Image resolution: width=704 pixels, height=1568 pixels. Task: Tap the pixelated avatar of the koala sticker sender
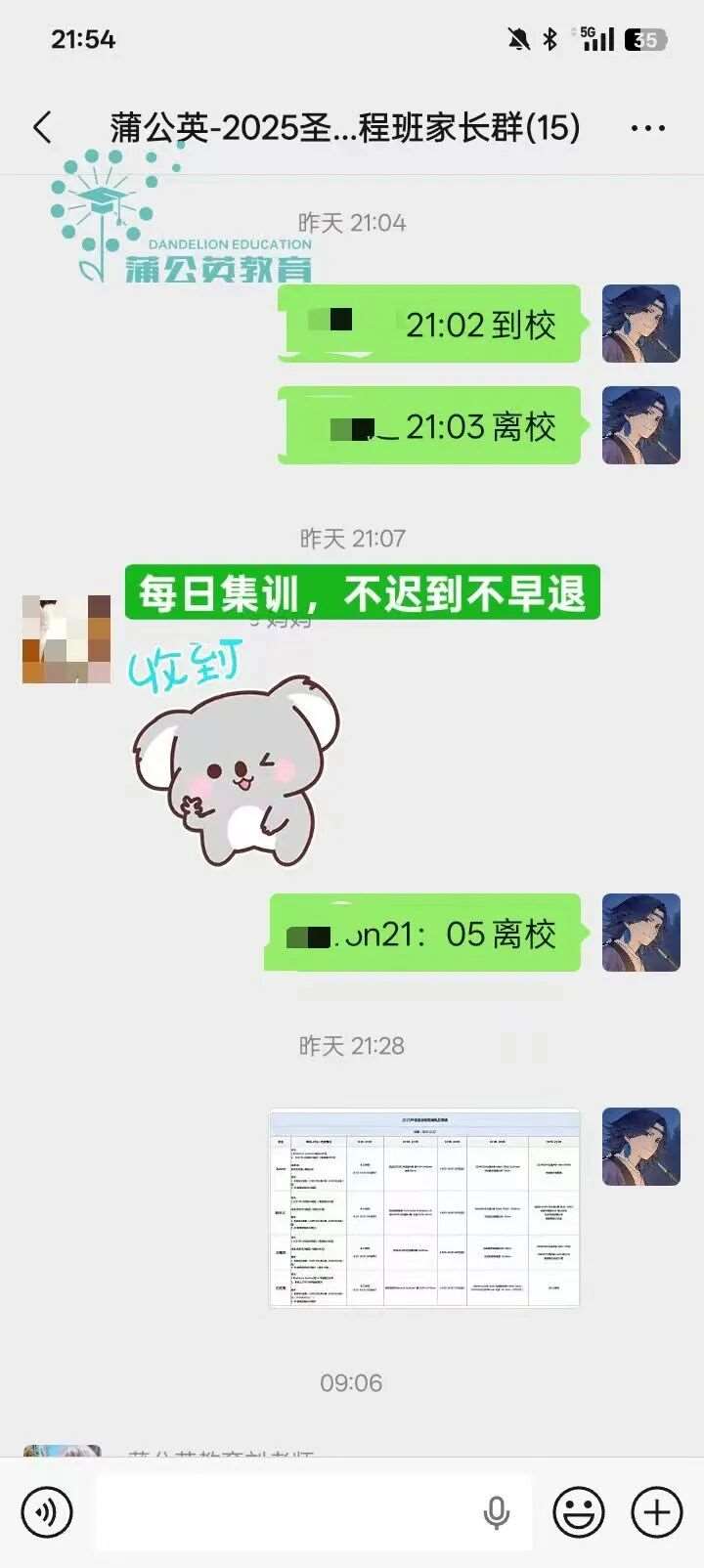point(66,639)
